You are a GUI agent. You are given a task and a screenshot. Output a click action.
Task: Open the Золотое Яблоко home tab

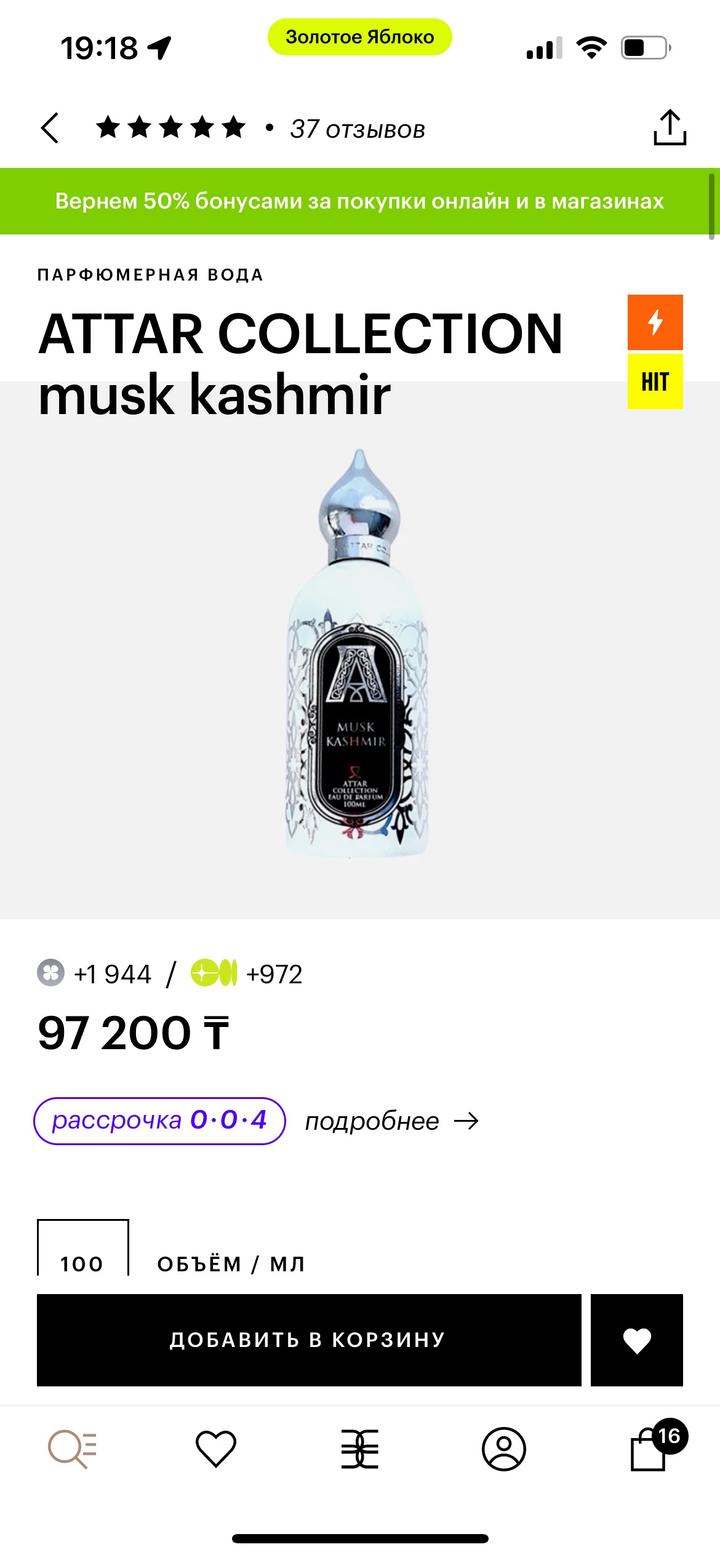pyautogui.click(x=360, y=1448)
